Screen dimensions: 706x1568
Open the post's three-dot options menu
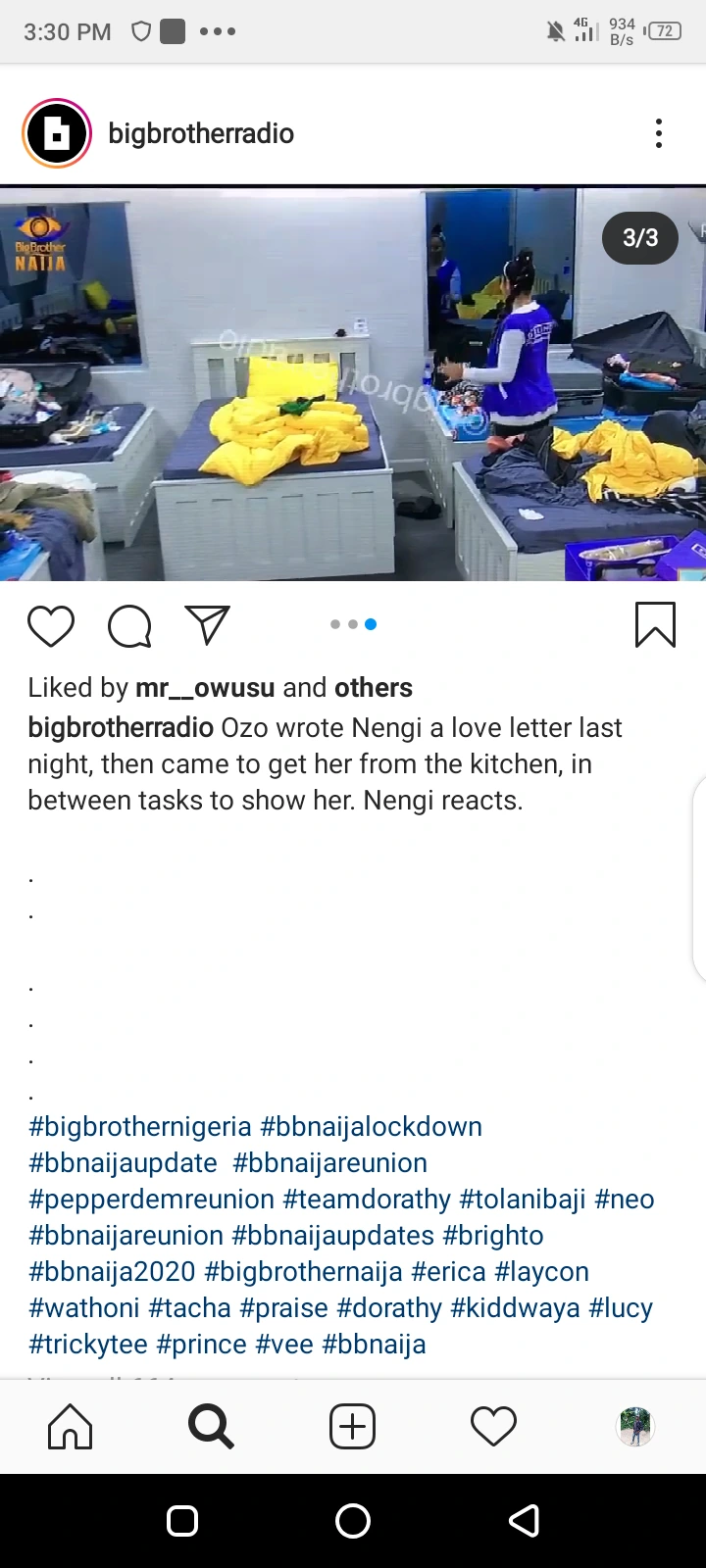tap(659, 133)
